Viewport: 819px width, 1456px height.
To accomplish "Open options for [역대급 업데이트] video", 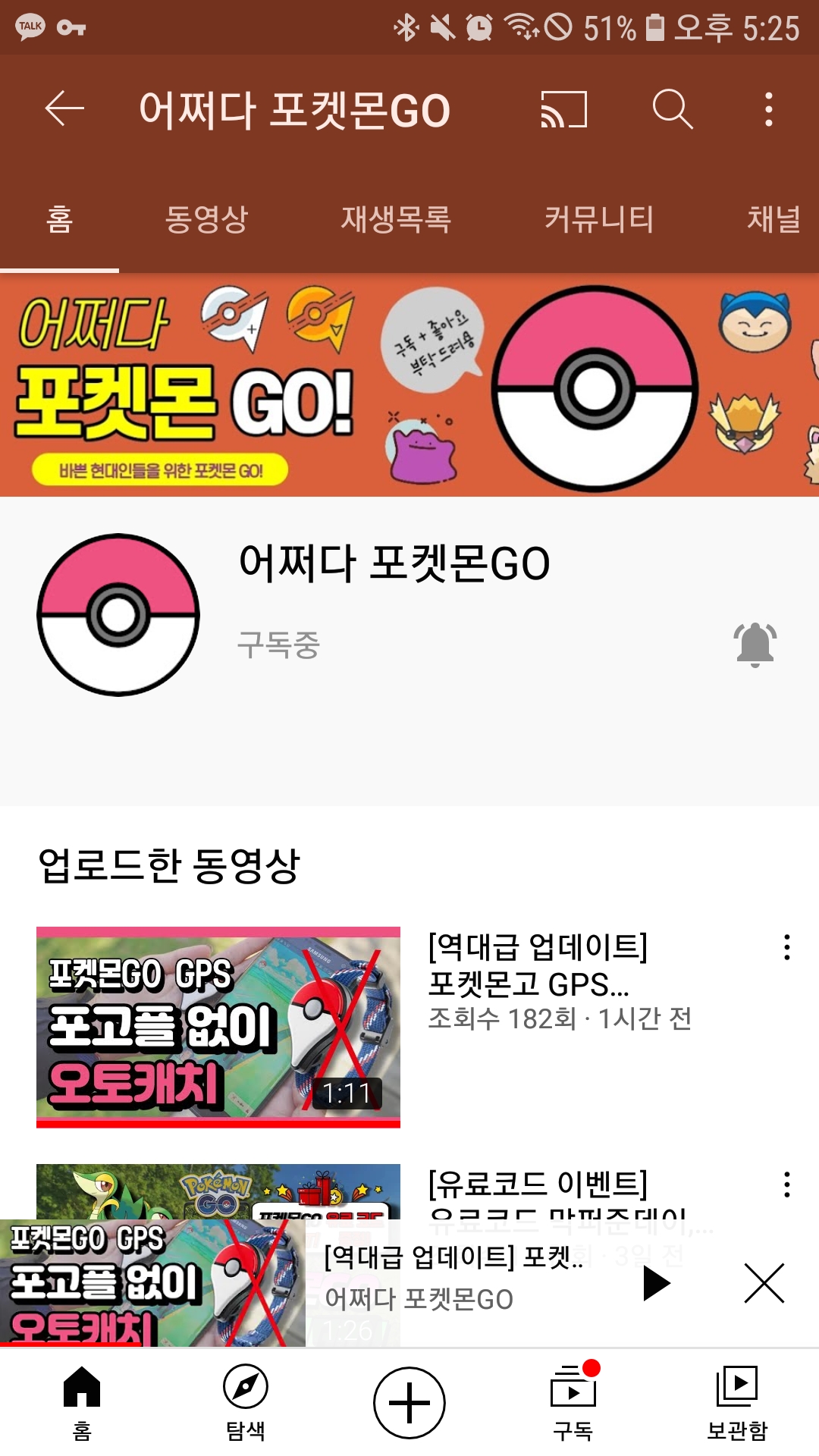I will (786, 947).
